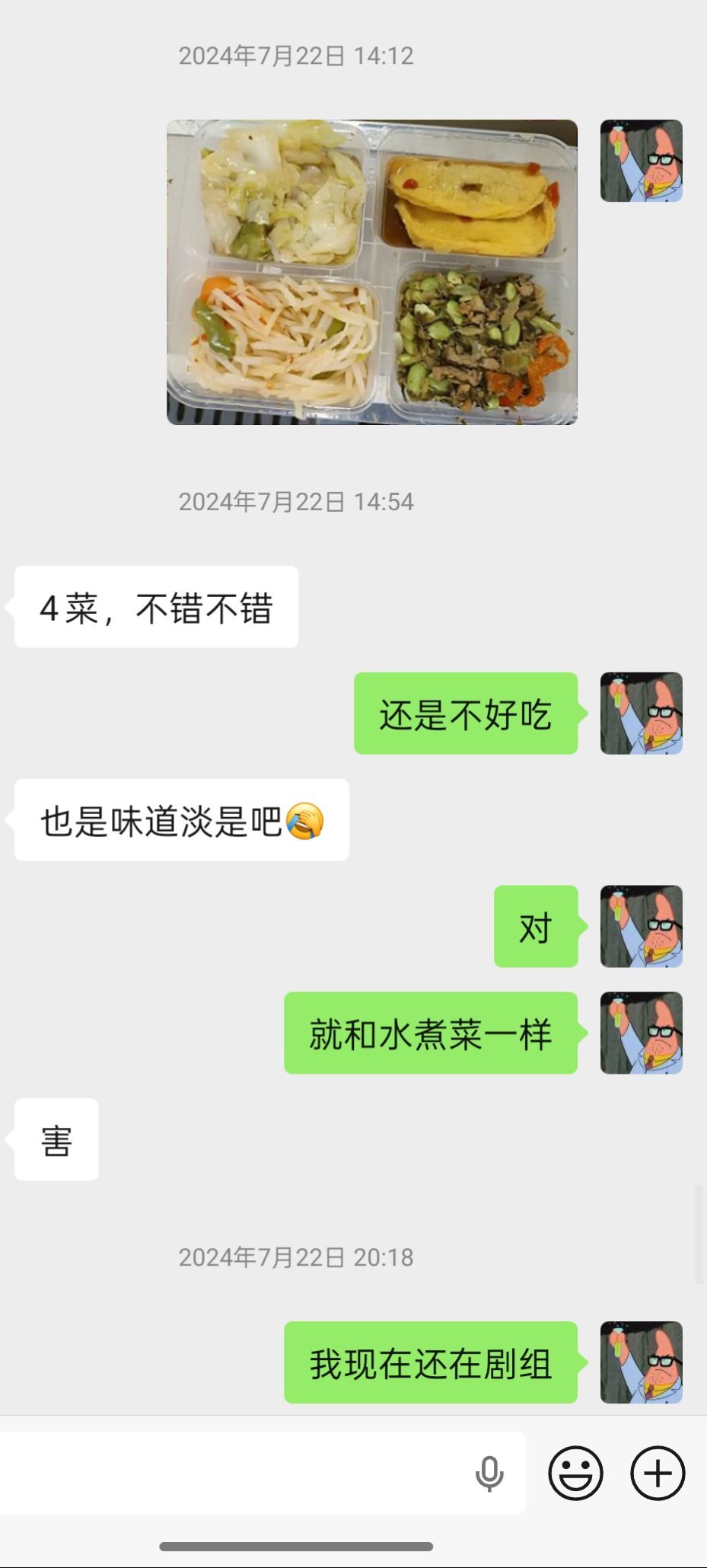Image resolution: width=707 pixels, height=1568 pixels.
Task: Tap the message input field
Action: coord(228,1473)
